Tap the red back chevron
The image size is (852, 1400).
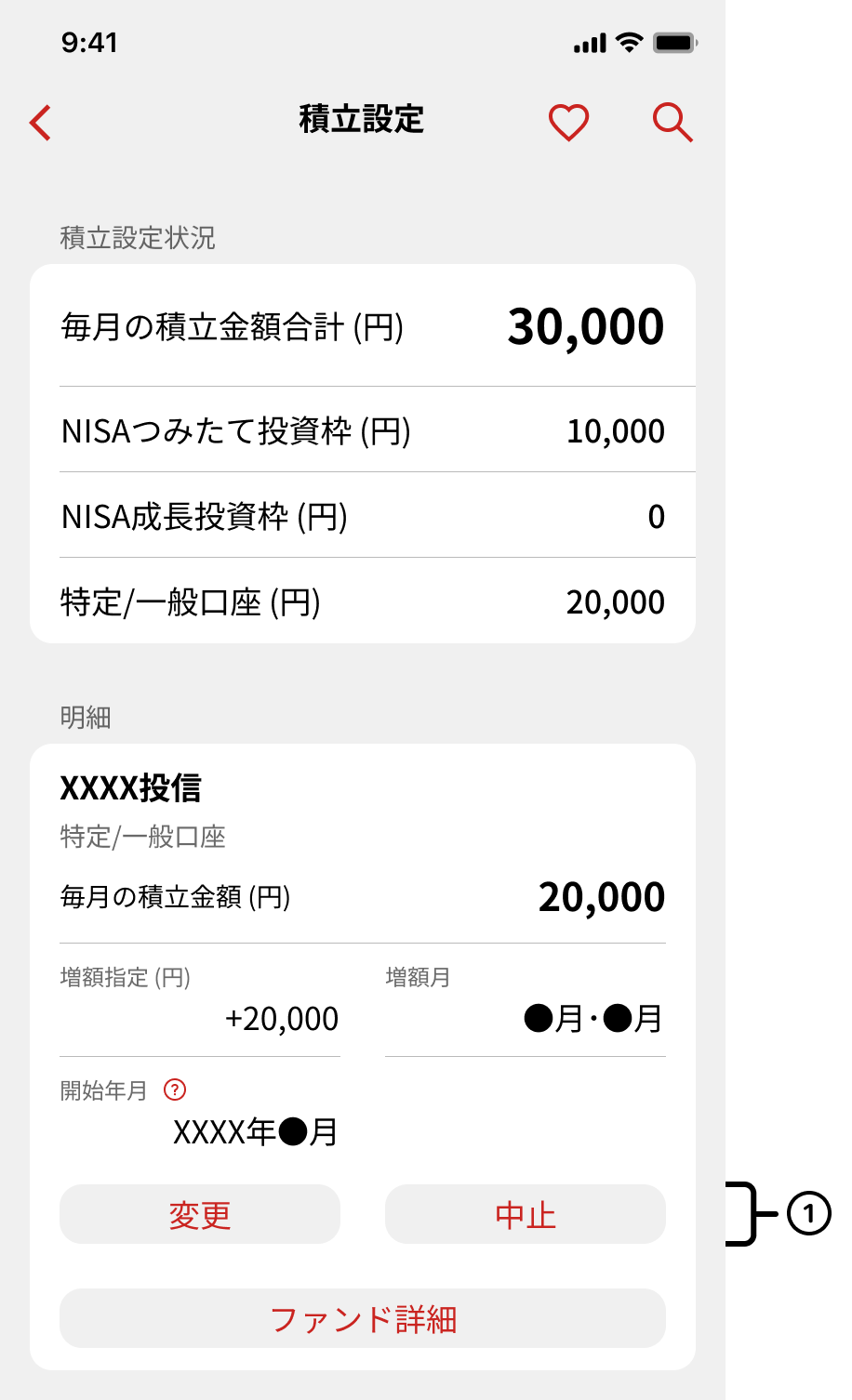[x=39, y=122]
